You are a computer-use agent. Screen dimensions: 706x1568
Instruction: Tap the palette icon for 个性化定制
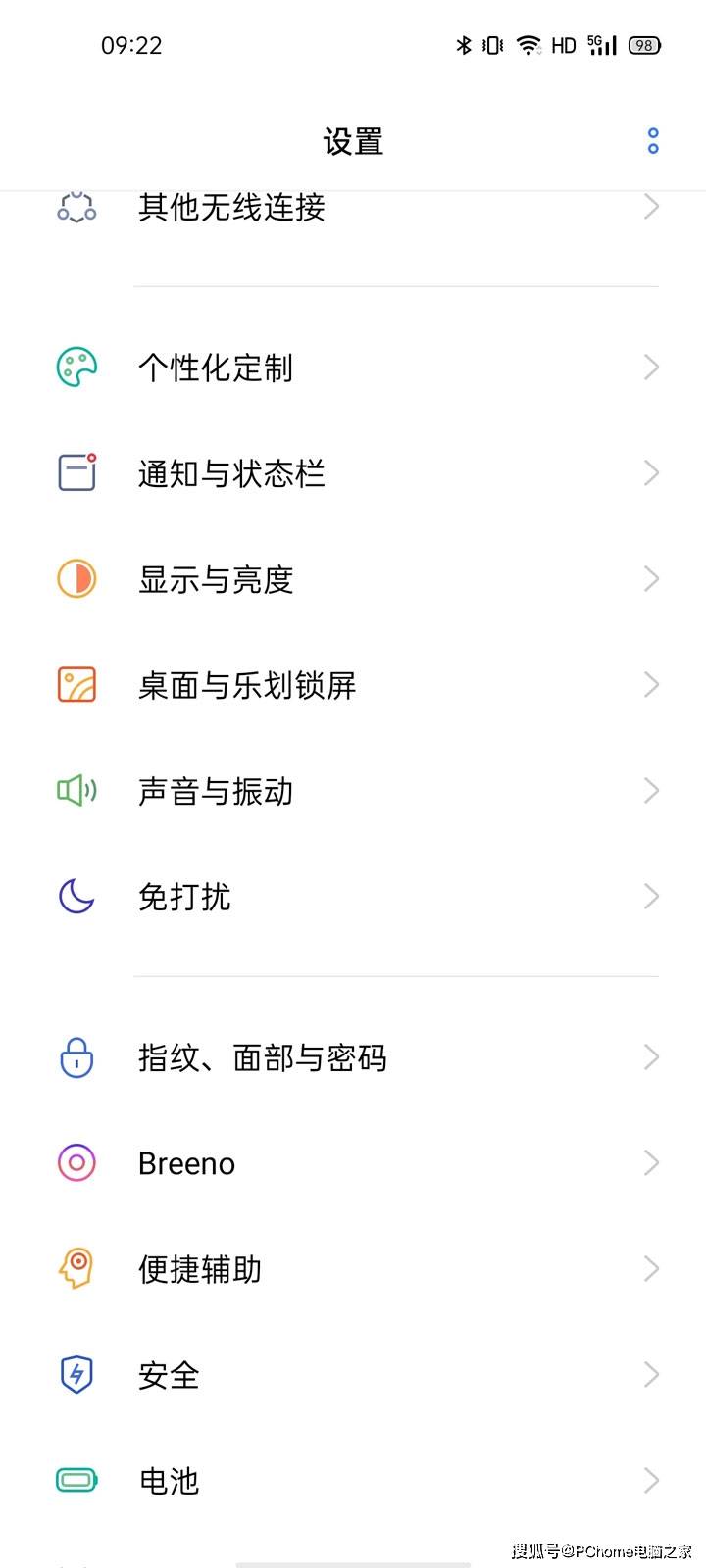pos(76,367)
